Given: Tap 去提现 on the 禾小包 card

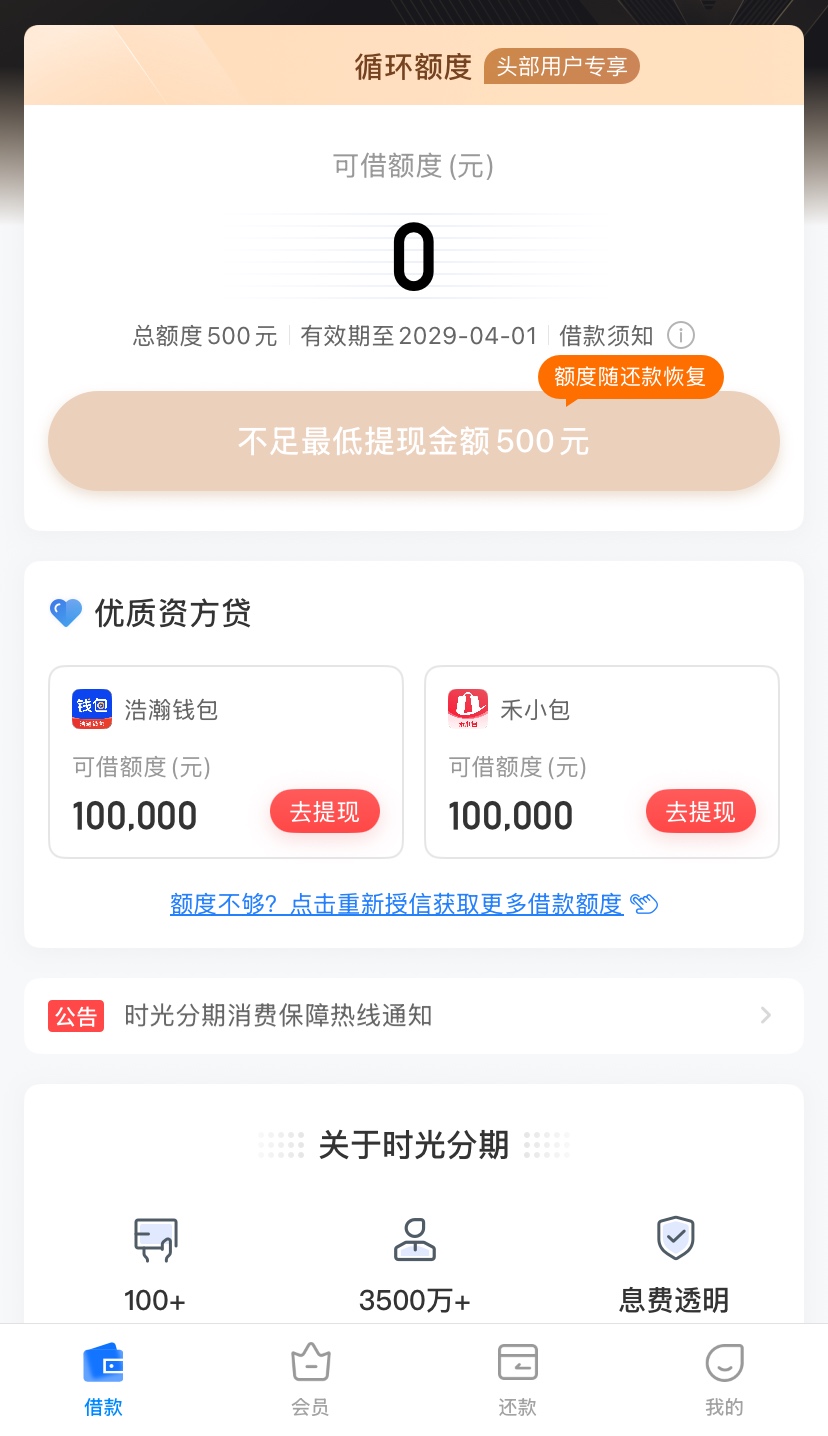Looking at the screenshot, I should click(x=700, y=812).
